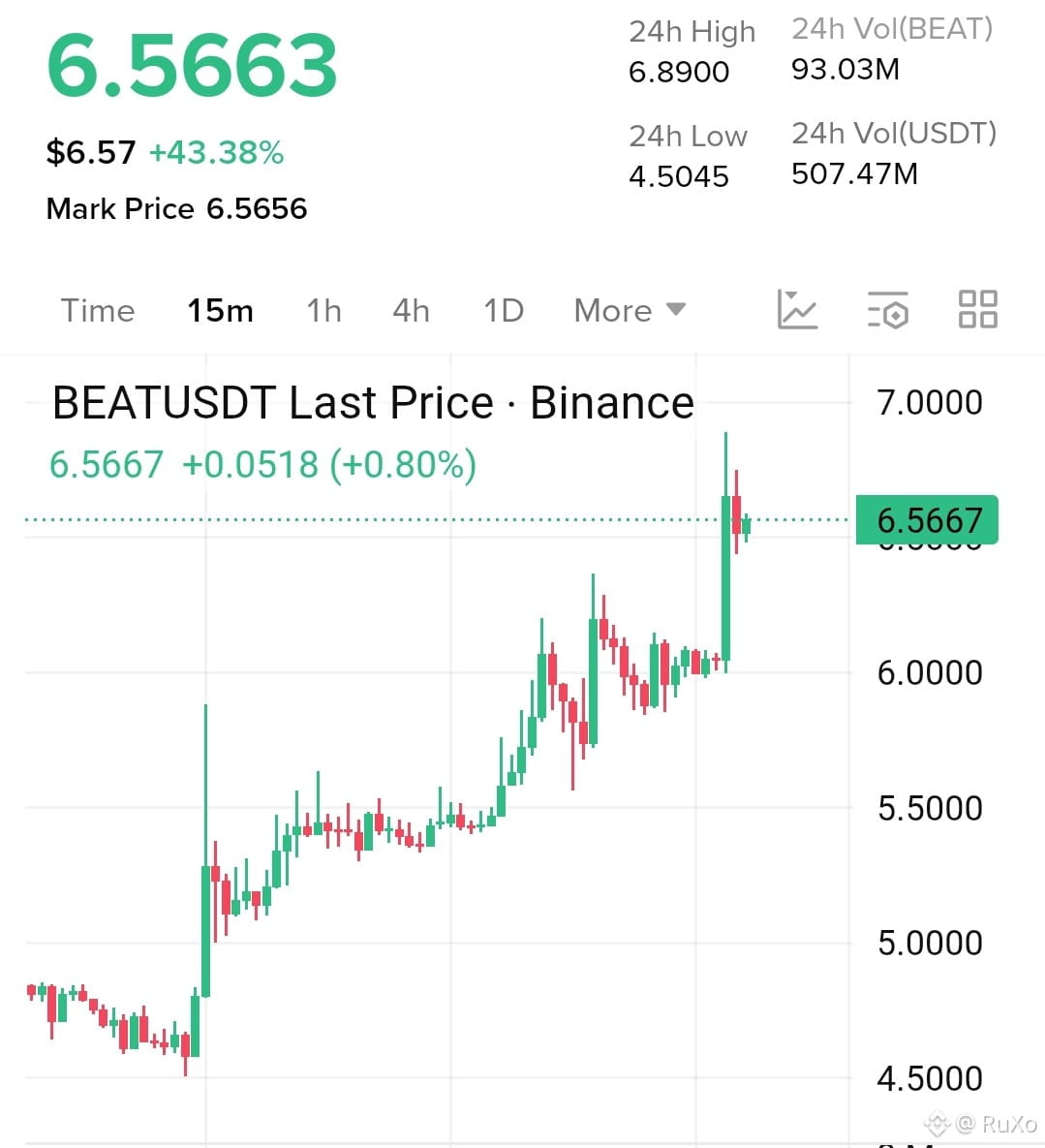Screen dimensions: 1045x1148
Task: Change chart to 4h interval
Action: coord(411,310)
